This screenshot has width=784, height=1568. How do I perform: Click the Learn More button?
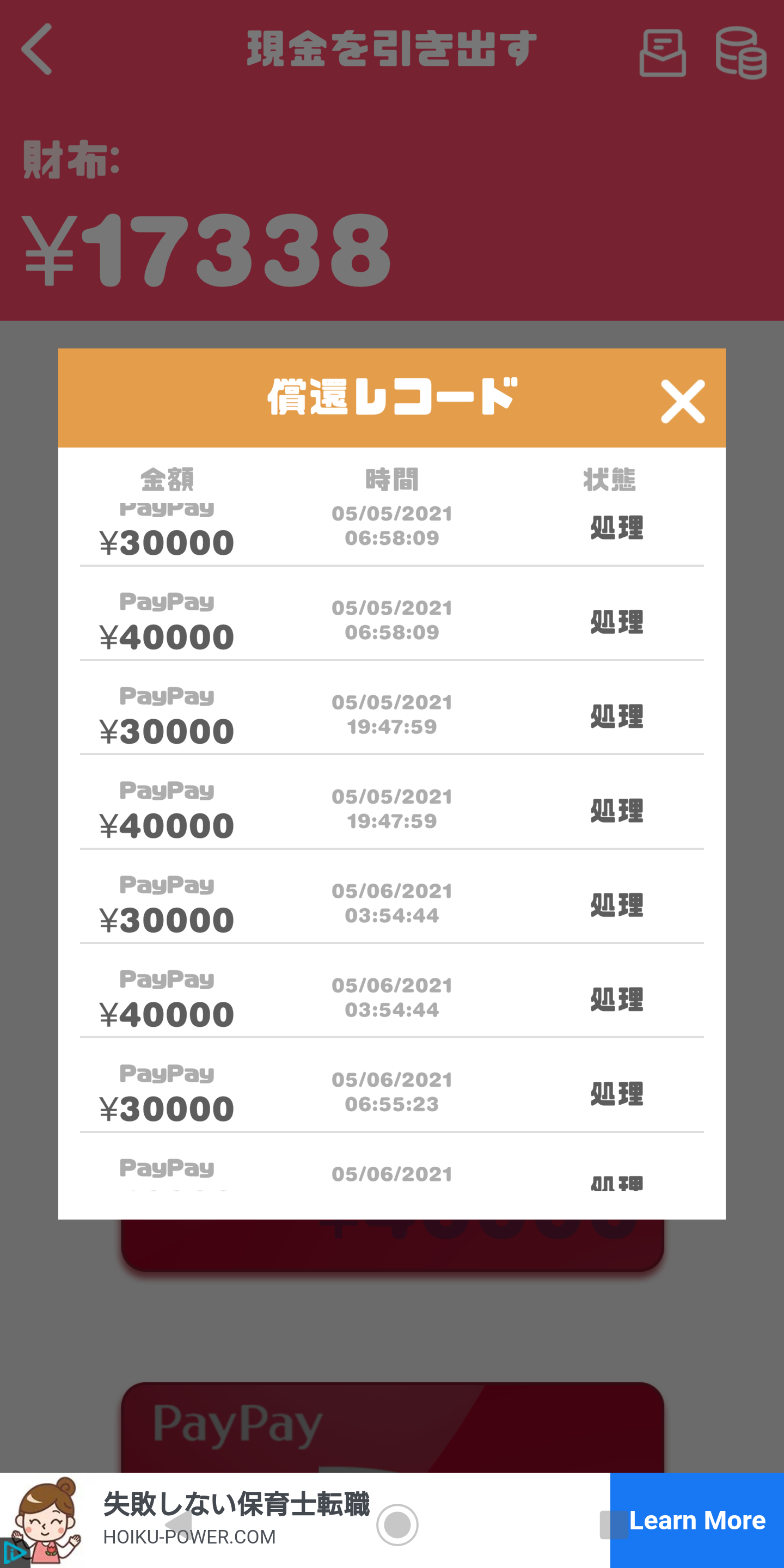tap(697, 1522)
